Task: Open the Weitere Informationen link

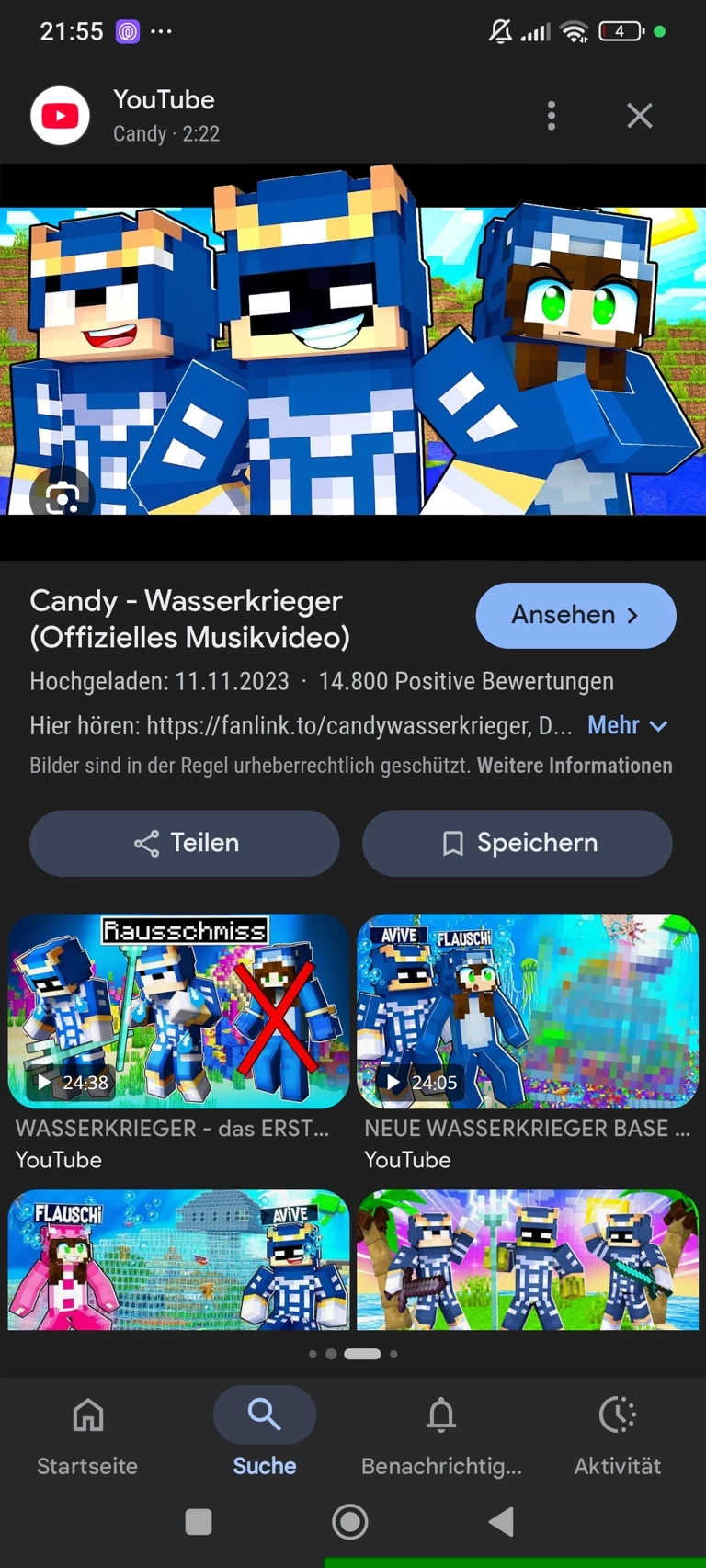Action: (x=575, y=766)
